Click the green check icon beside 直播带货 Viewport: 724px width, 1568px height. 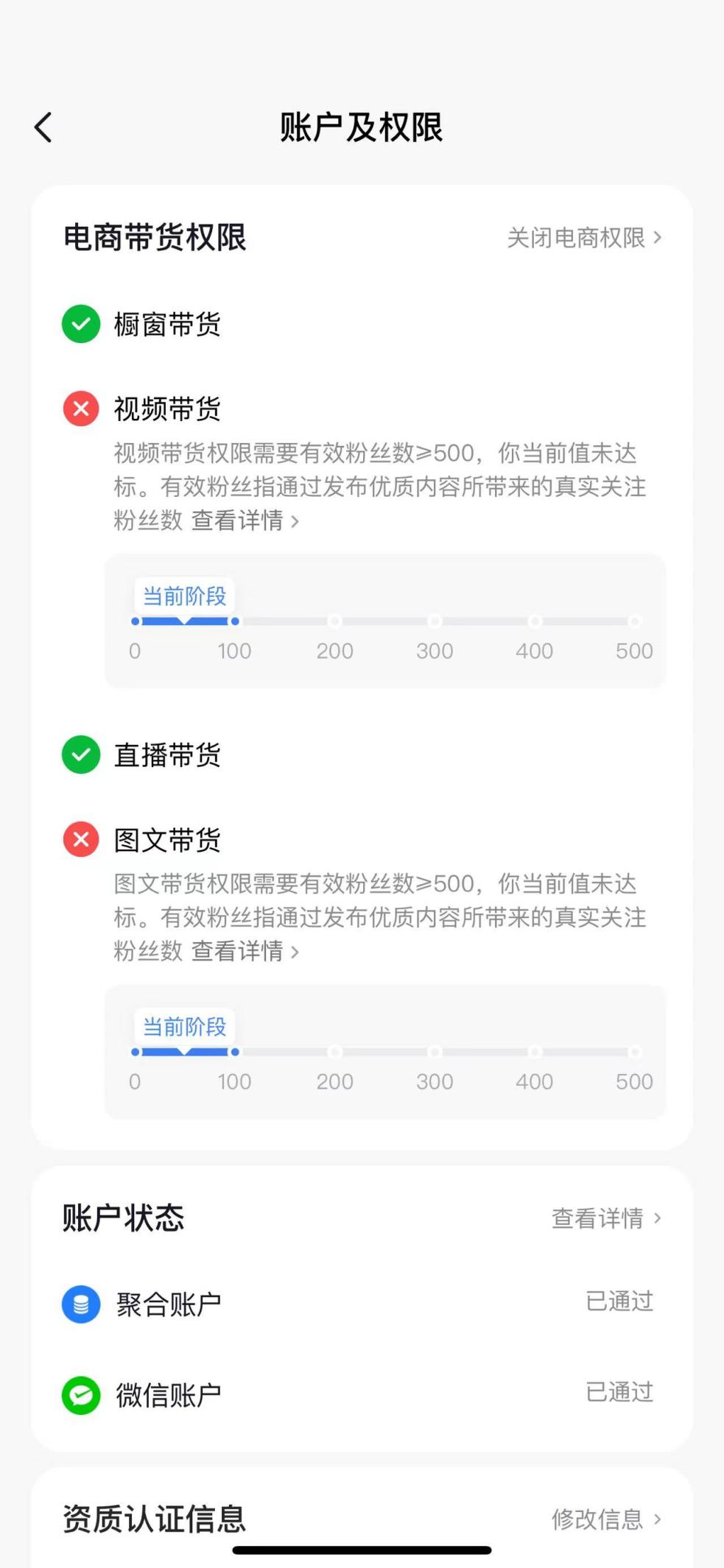coord(81,755)
